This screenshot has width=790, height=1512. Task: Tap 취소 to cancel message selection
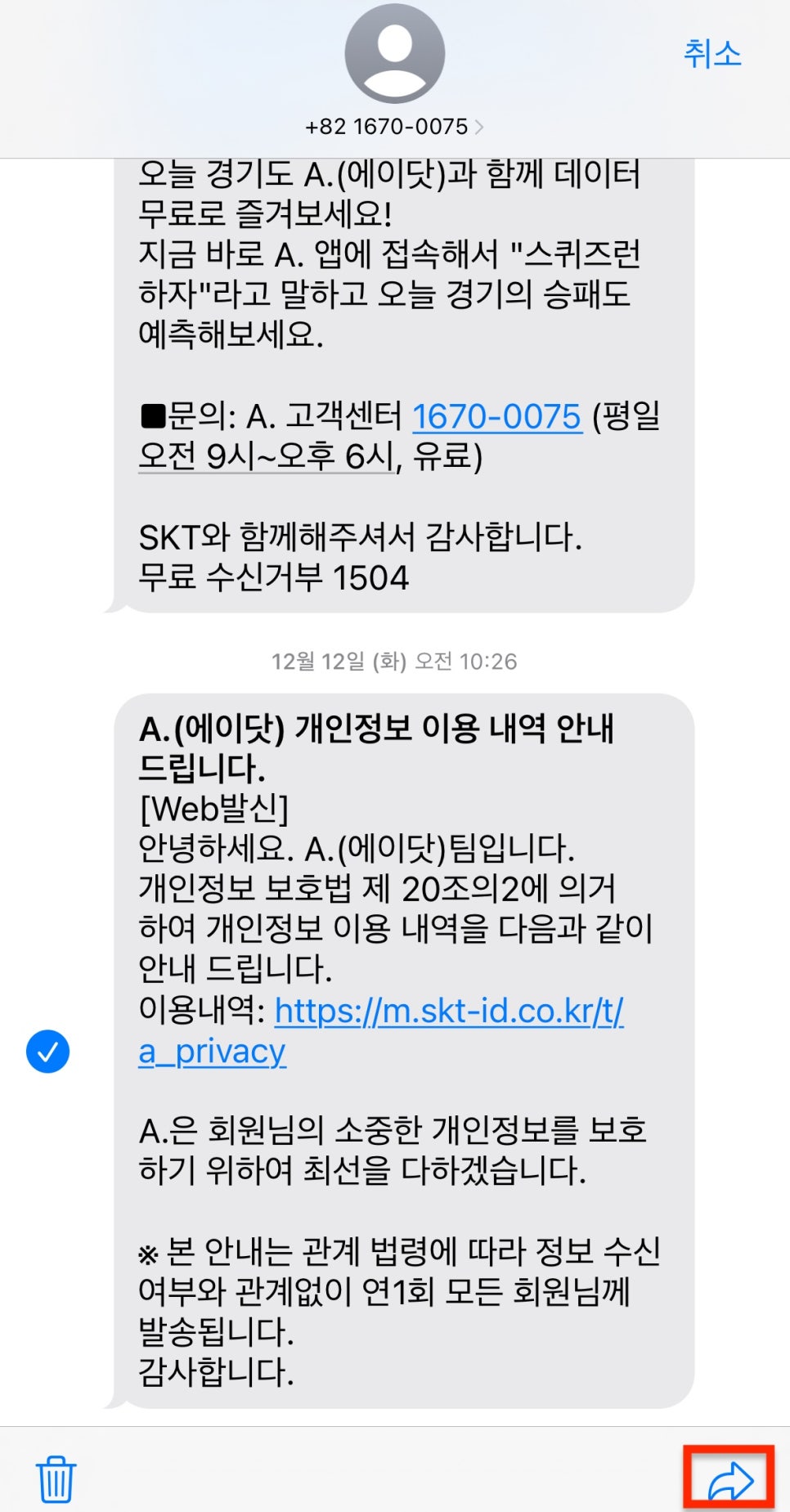tap(712, 54)
